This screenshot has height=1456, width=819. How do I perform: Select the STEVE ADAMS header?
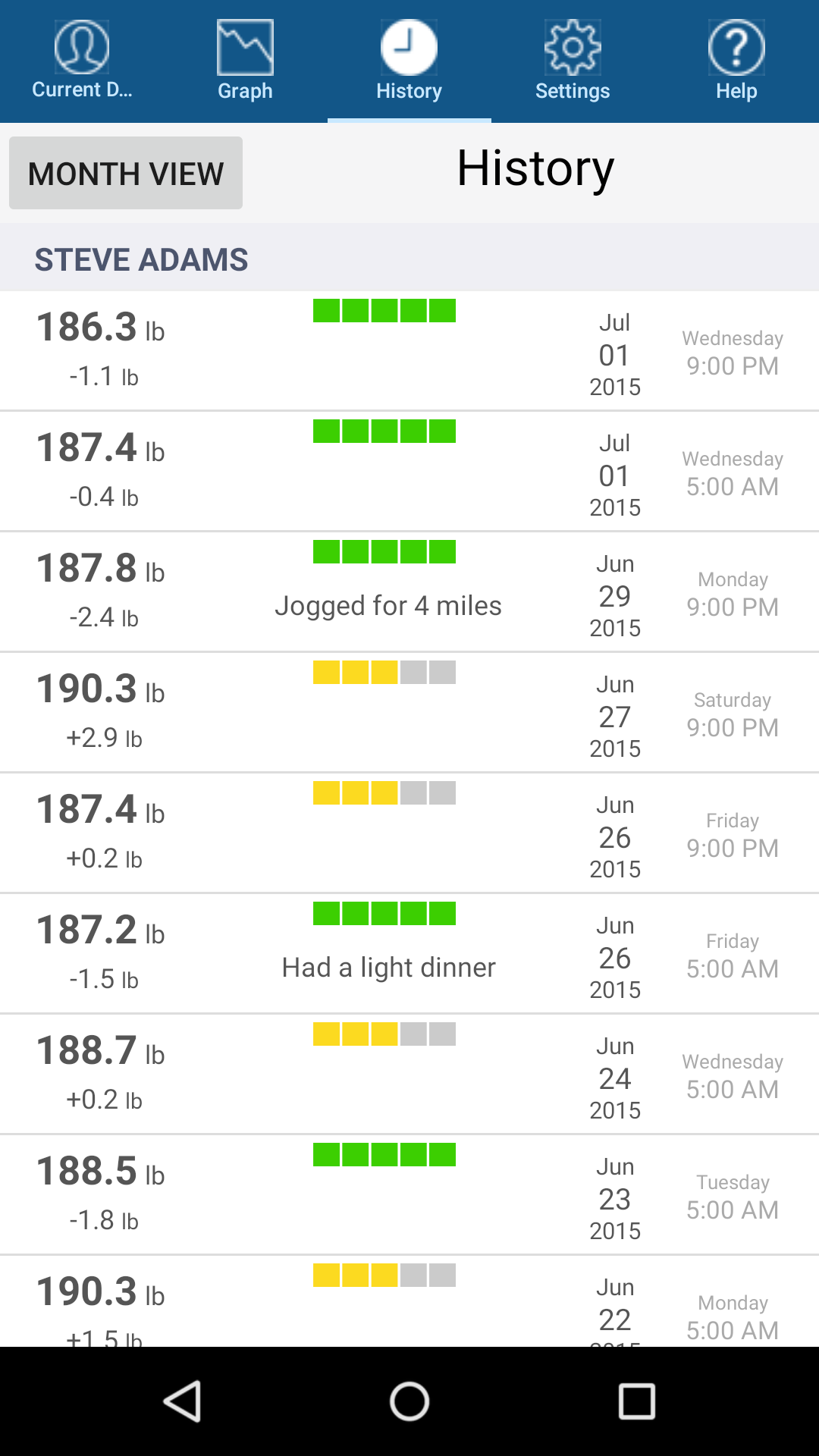[x=141, y=259]
